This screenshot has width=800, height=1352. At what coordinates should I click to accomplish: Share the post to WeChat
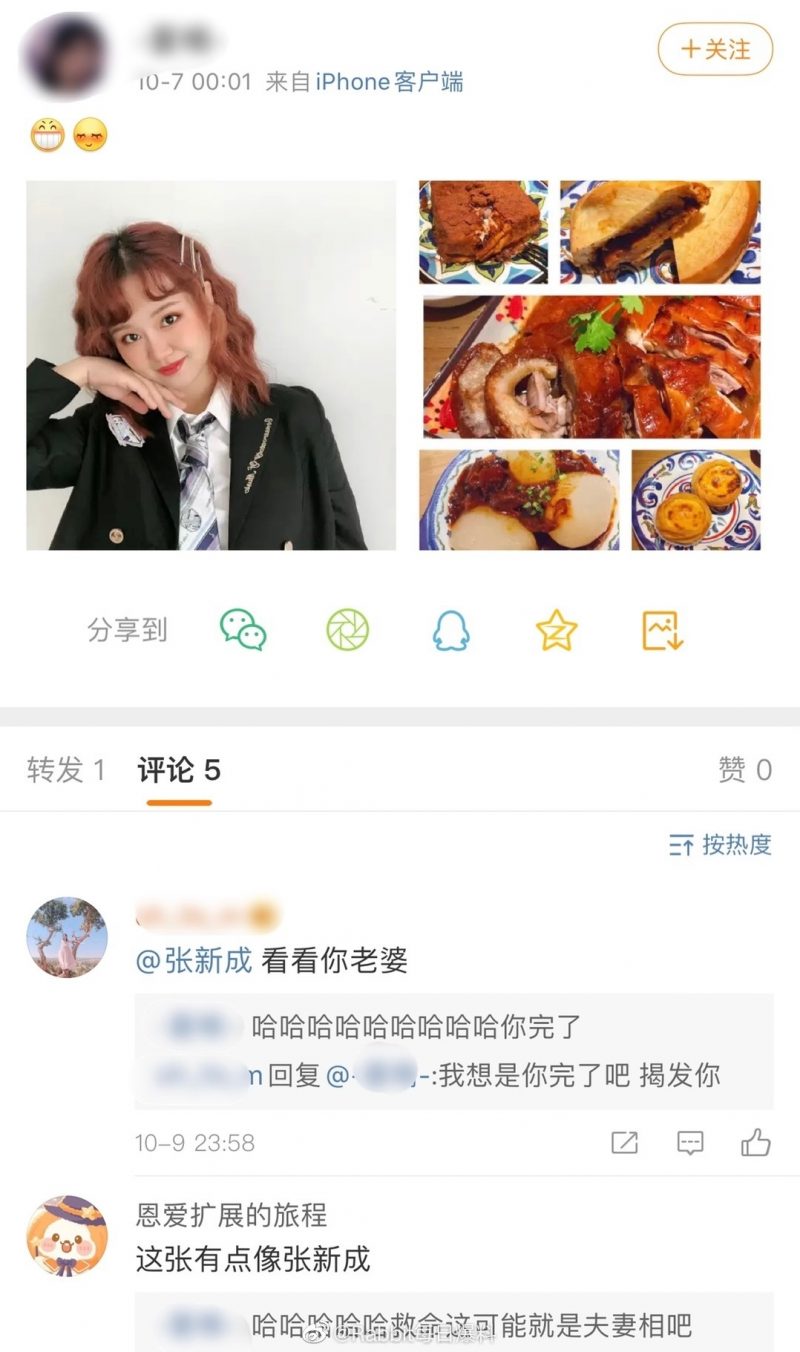click(x=243, y=630)
